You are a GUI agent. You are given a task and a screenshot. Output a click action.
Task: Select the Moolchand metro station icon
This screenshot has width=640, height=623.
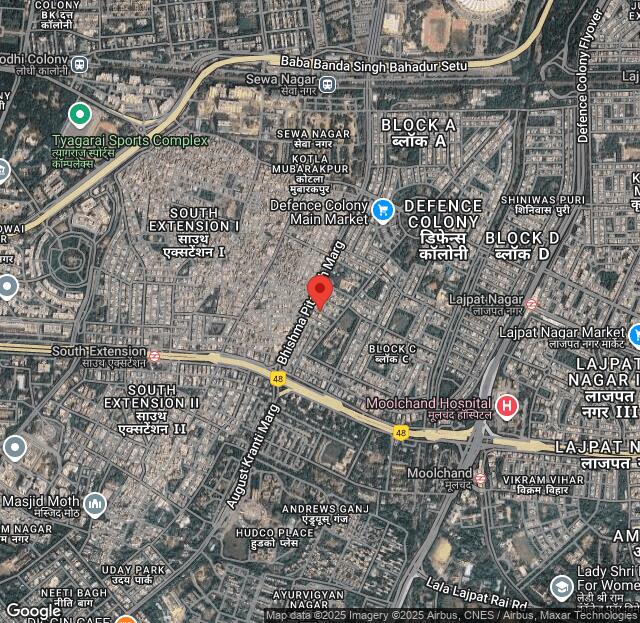[x=481, y=477]
